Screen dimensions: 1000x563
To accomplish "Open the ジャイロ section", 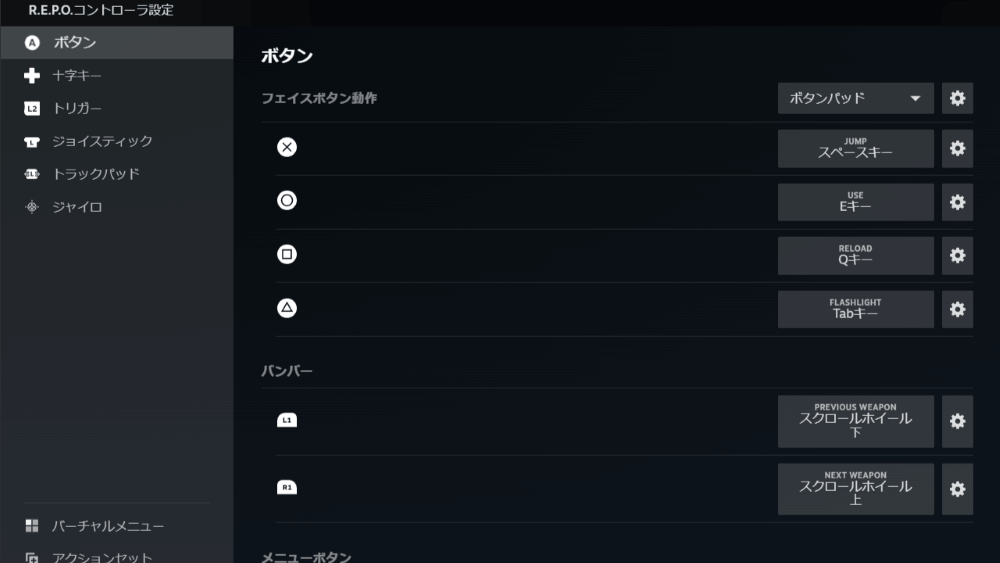I will (76, 207).
